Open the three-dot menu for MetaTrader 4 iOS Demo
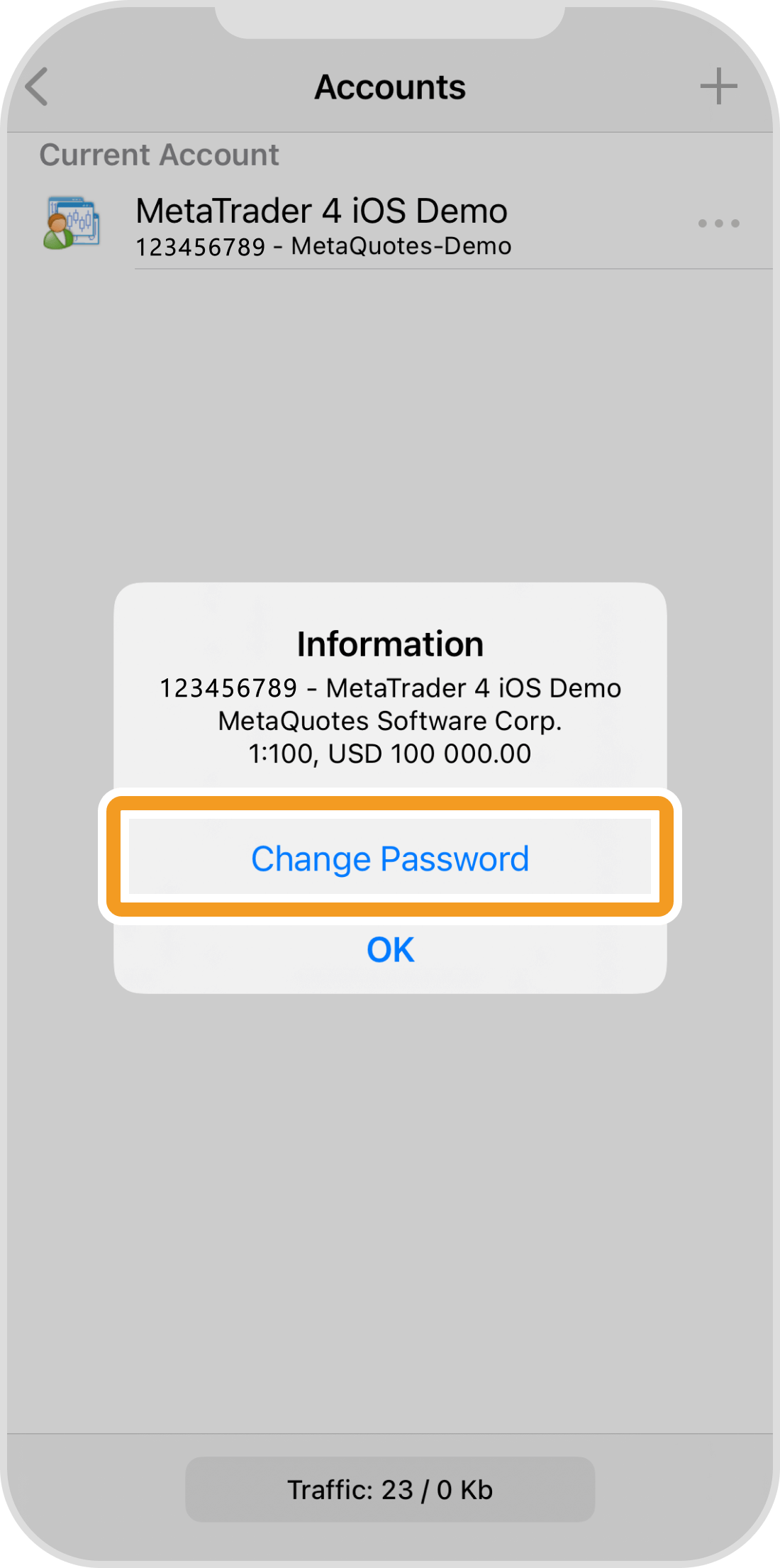The height and width of the screenshot is (1568, 780). 718,223
